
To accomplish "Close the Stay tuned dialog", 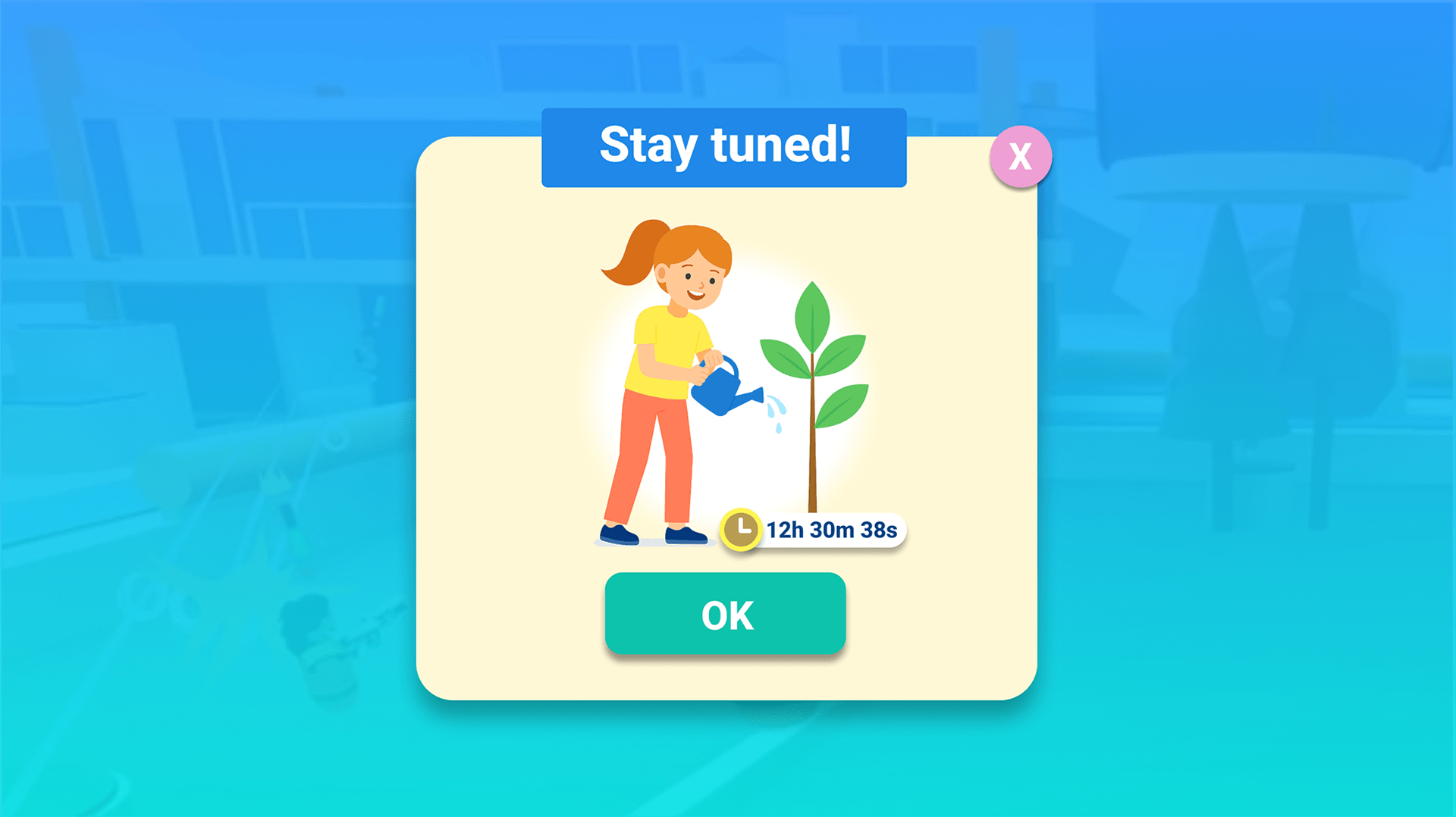I will click(x=1021, y=157).
